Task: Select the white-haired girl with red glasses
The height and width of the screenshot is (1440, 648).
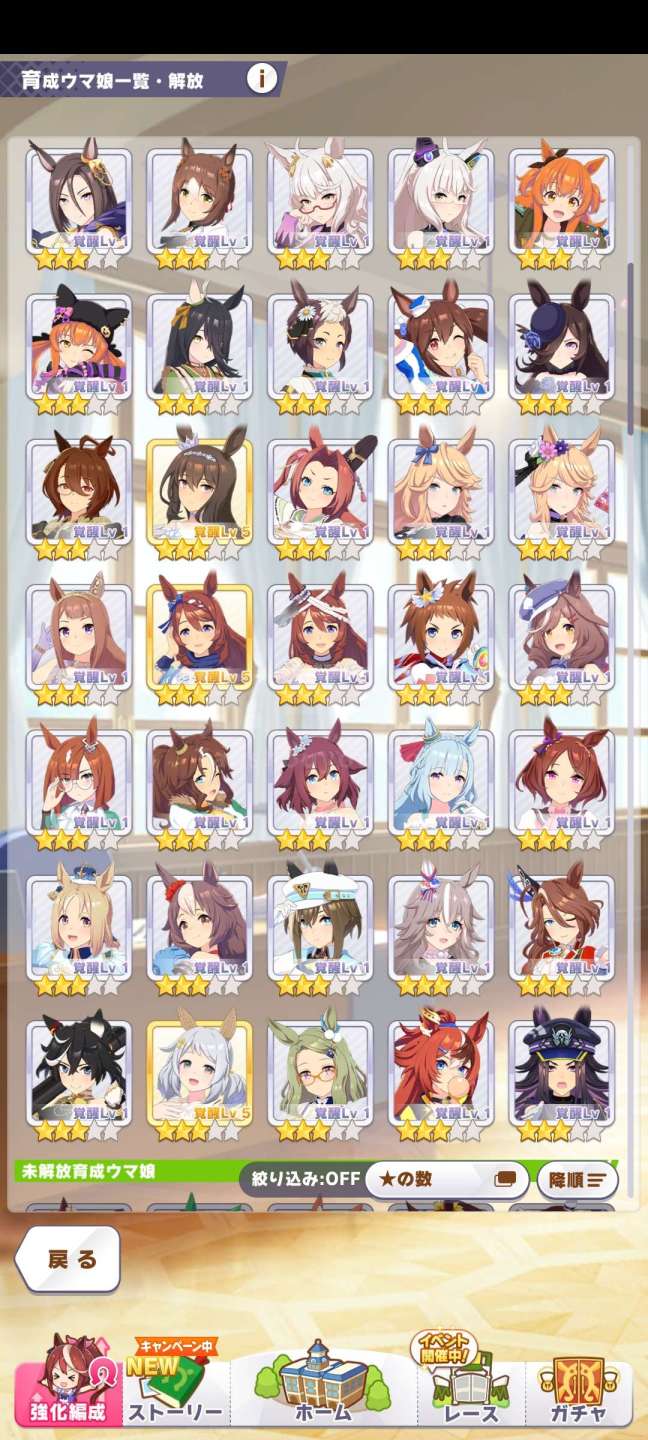Action: (x=320, y=200)
